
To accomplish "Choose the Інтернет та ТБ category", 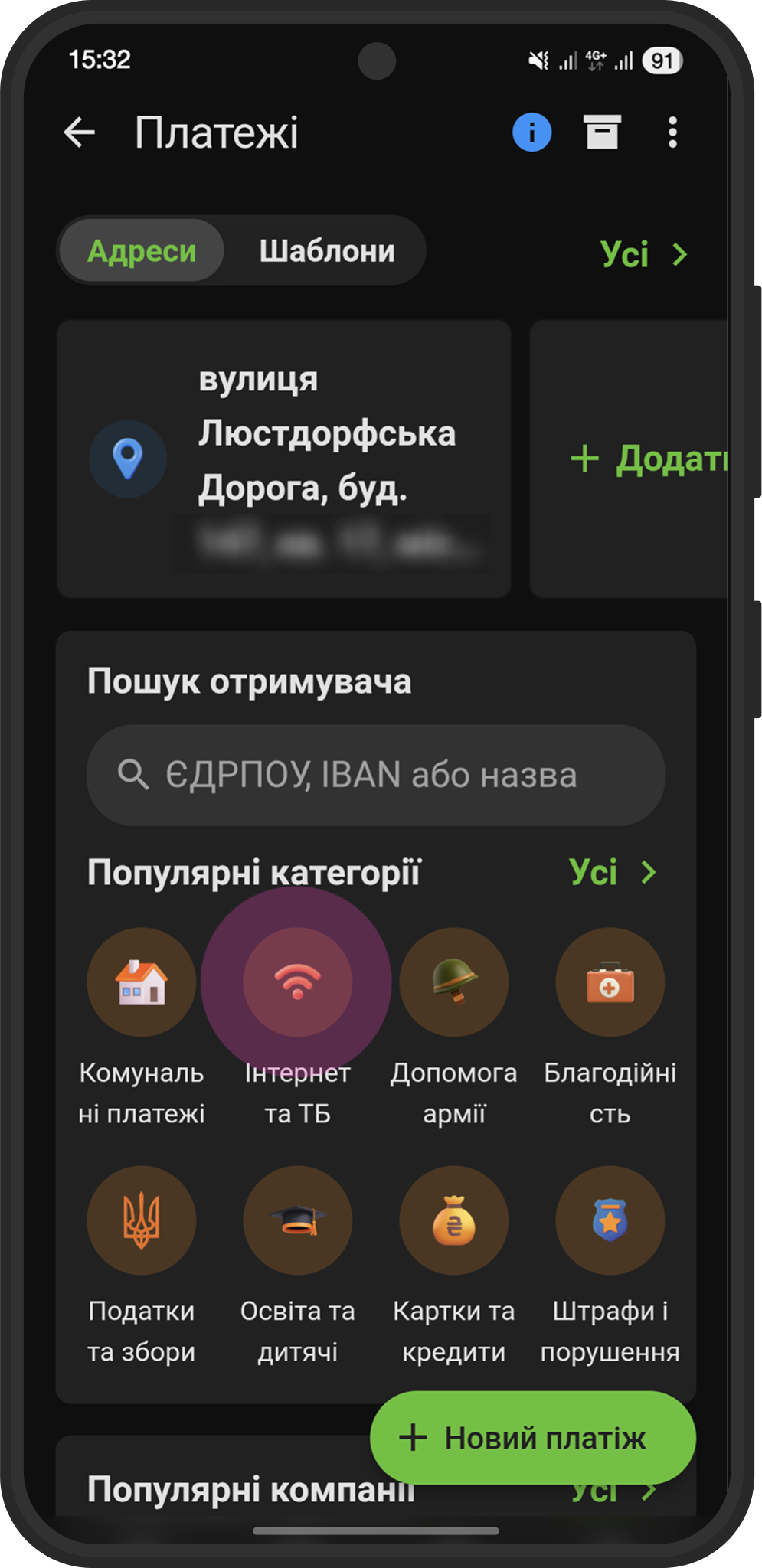I will click(x=297, y=982).
